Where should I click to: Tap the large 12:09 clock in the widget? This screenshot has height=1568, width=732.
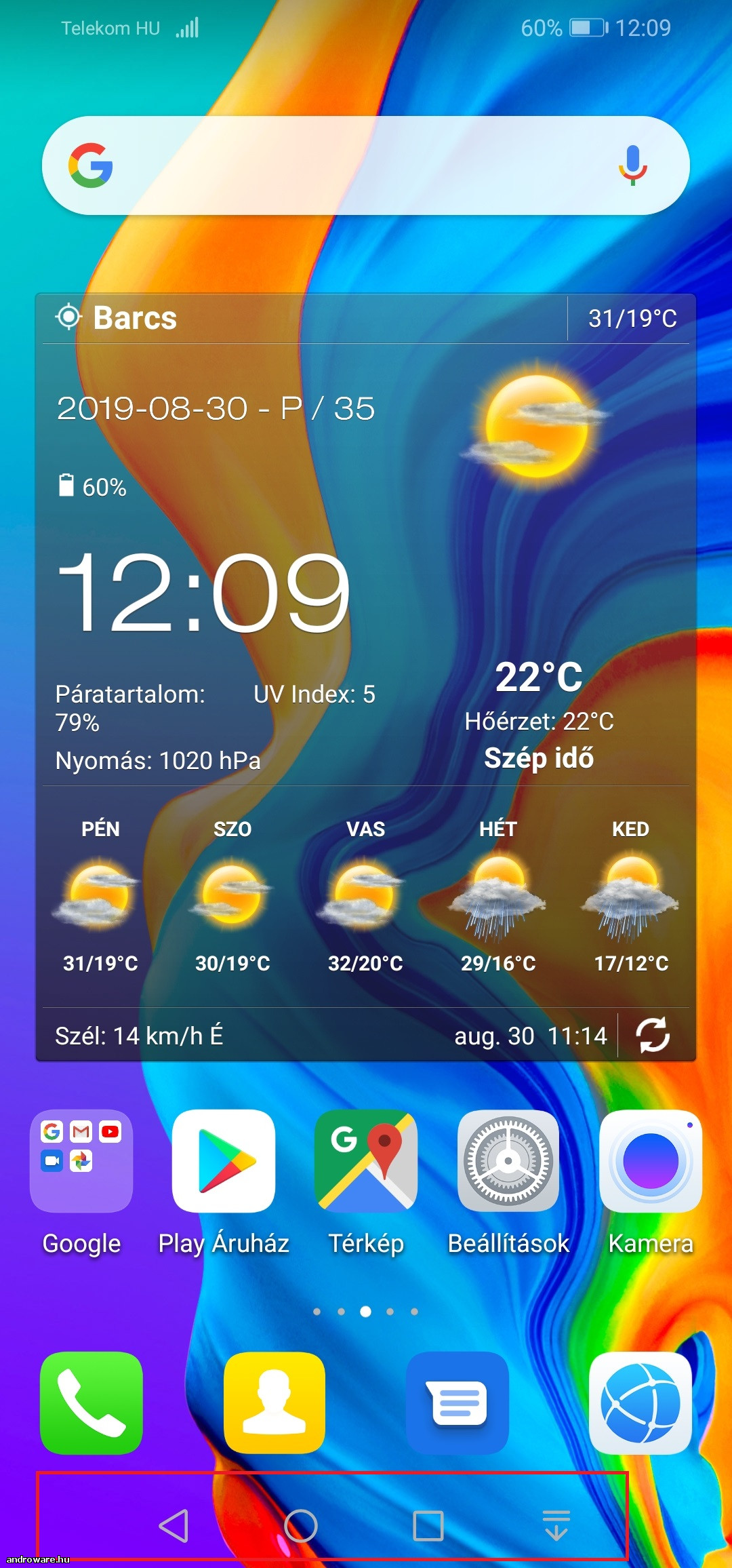click(203, 593)
